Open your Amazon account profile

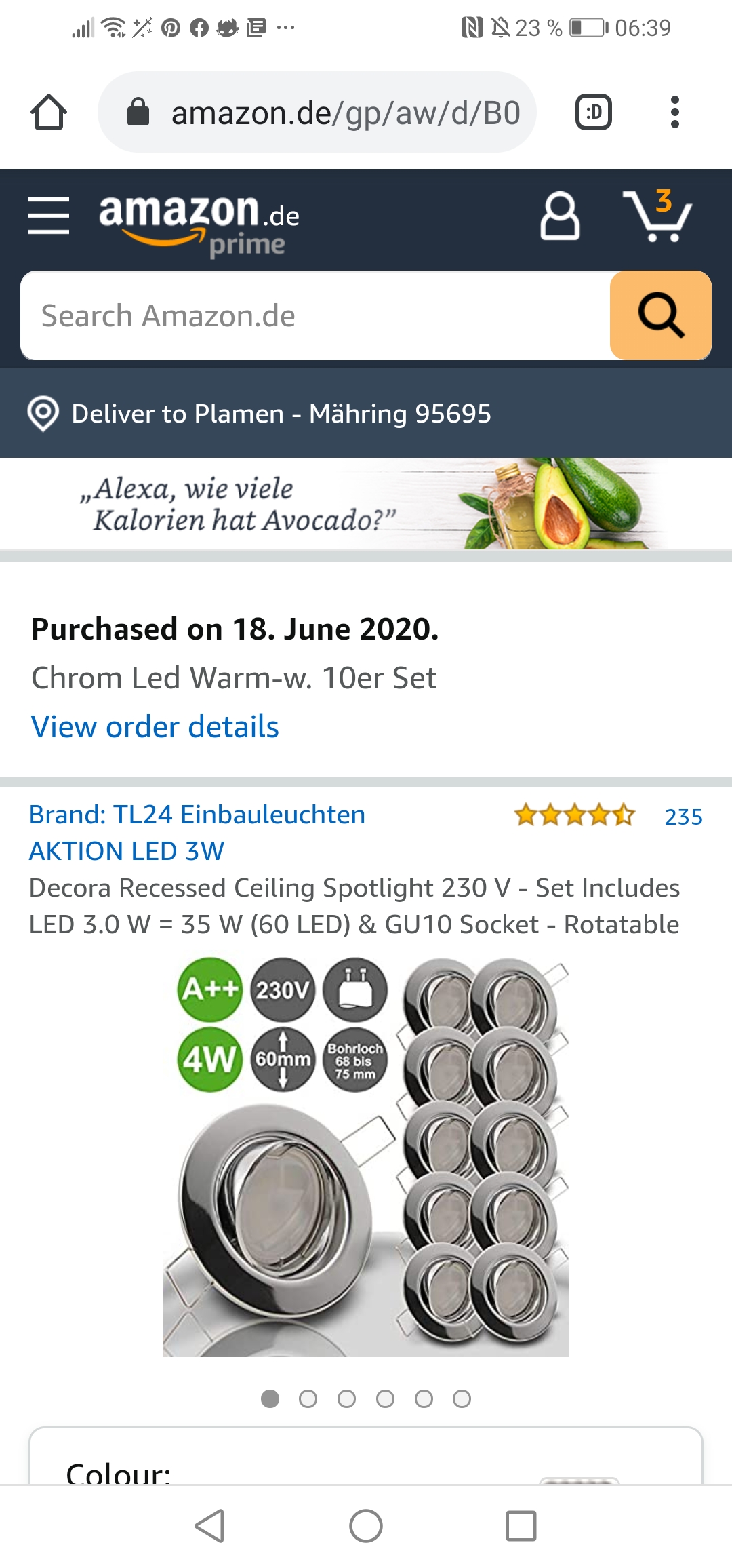560,216
